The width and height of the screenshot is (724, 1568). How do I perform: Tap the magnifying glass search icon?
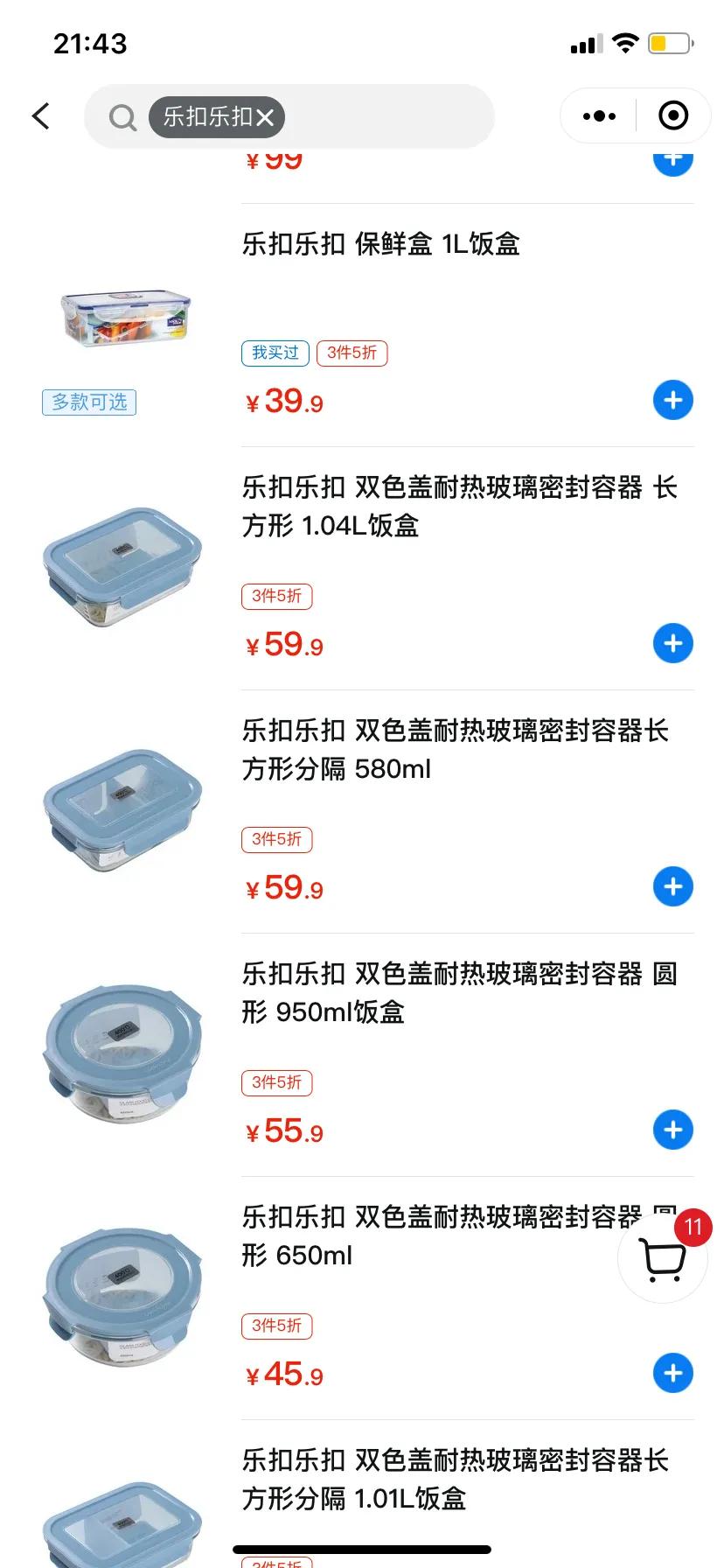point(122,116)
